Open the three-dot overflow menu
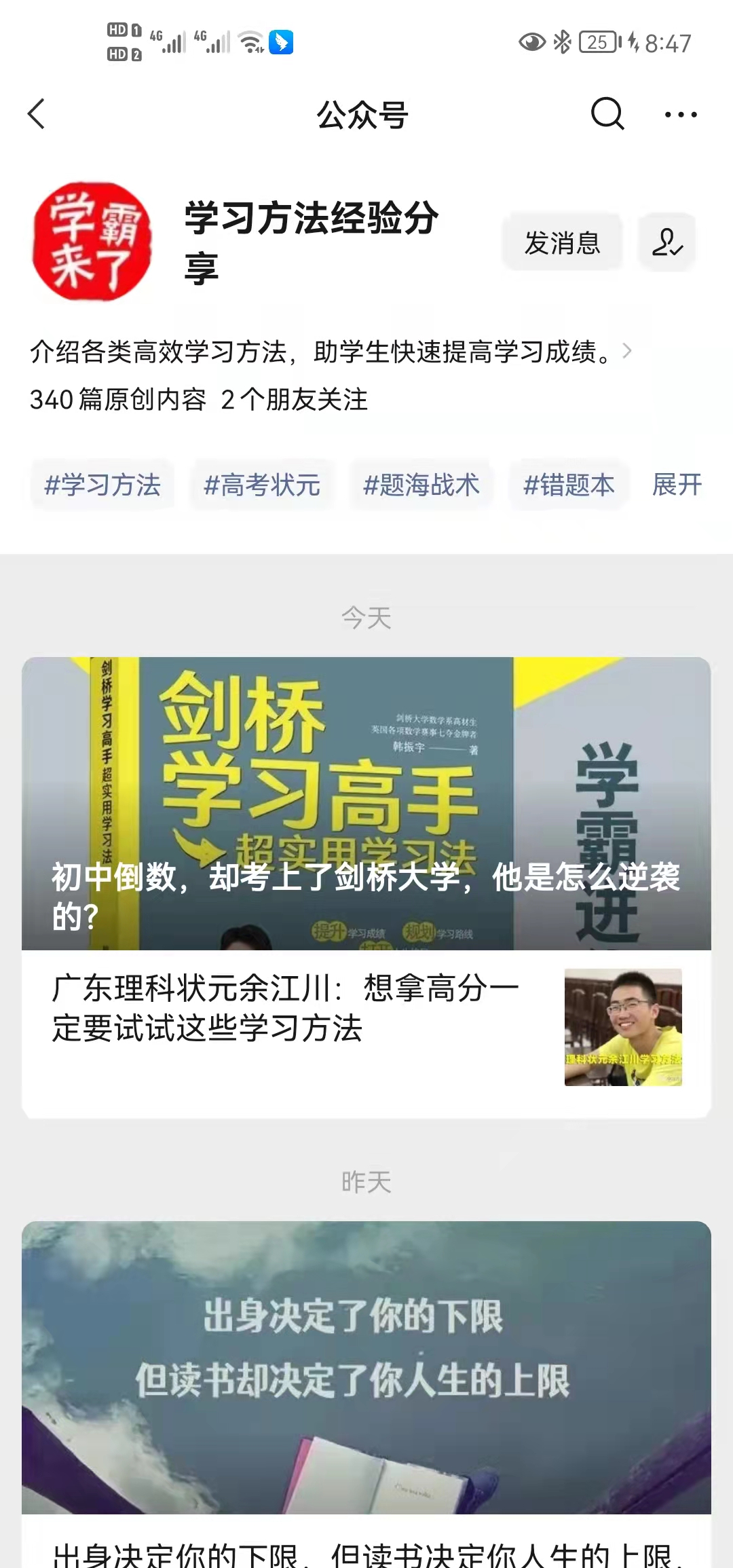The width and height of the screenshot is (733, 1568). point(680,115)
